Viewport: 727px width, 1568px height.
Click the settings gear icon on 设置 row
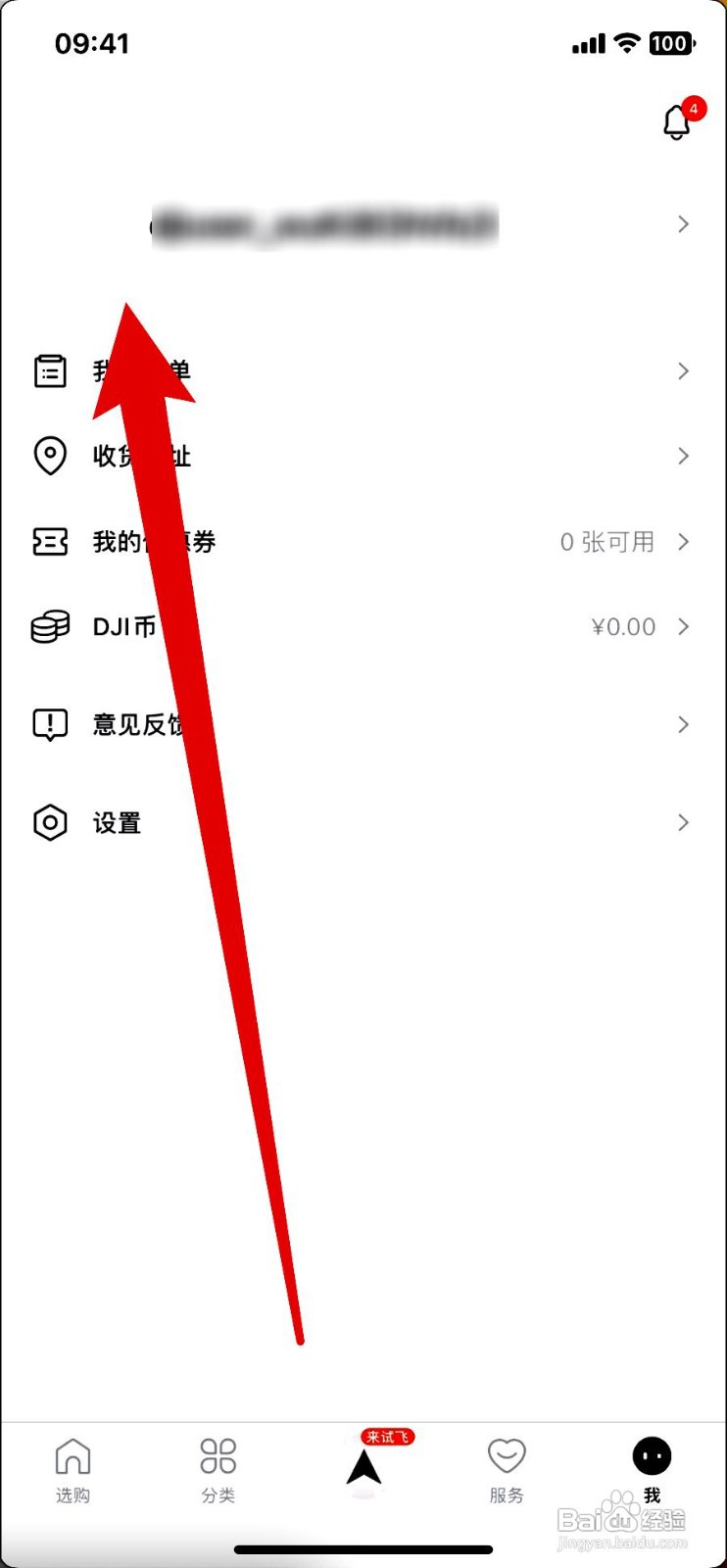[50, 822]
